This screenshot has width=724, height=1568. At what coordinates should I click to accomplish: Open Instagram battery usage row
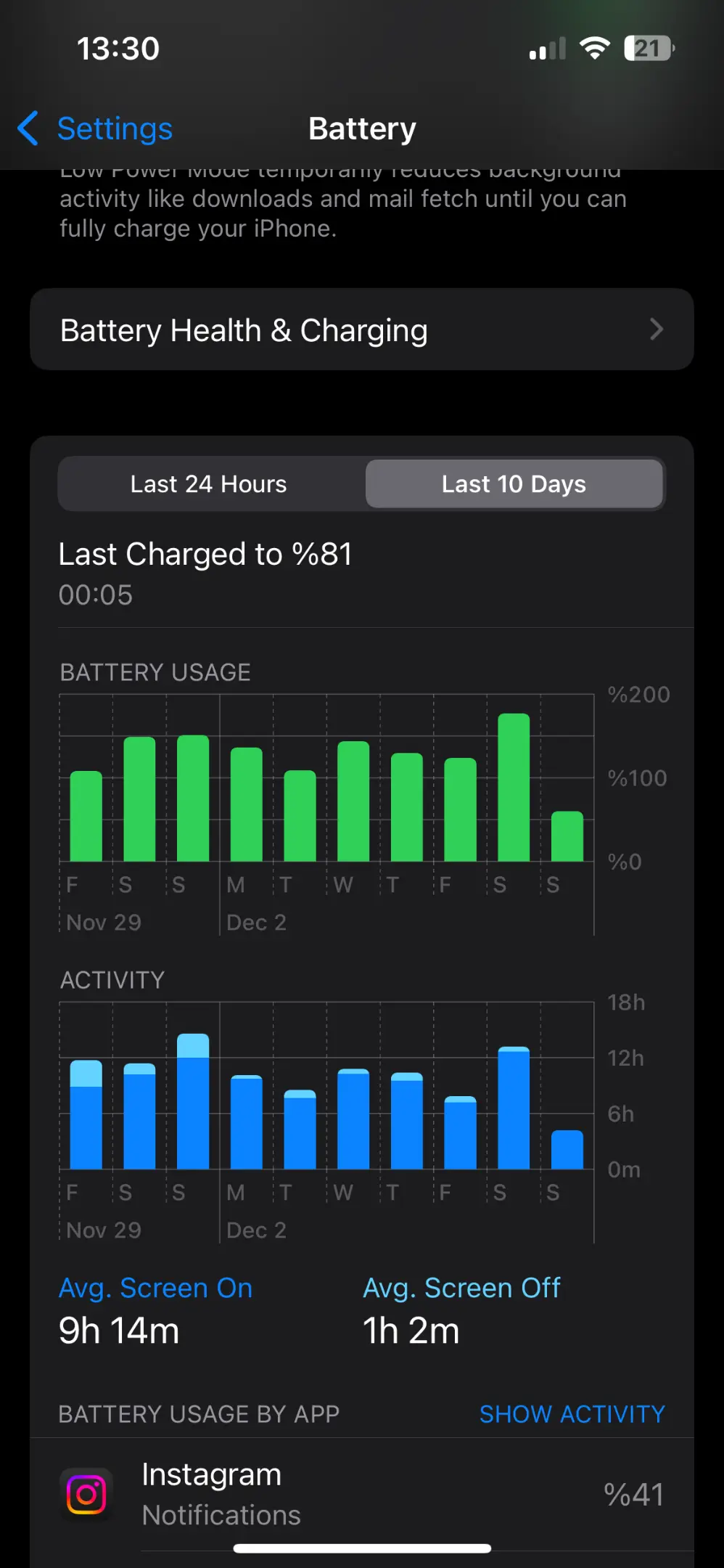click(x=362, y=1494)
